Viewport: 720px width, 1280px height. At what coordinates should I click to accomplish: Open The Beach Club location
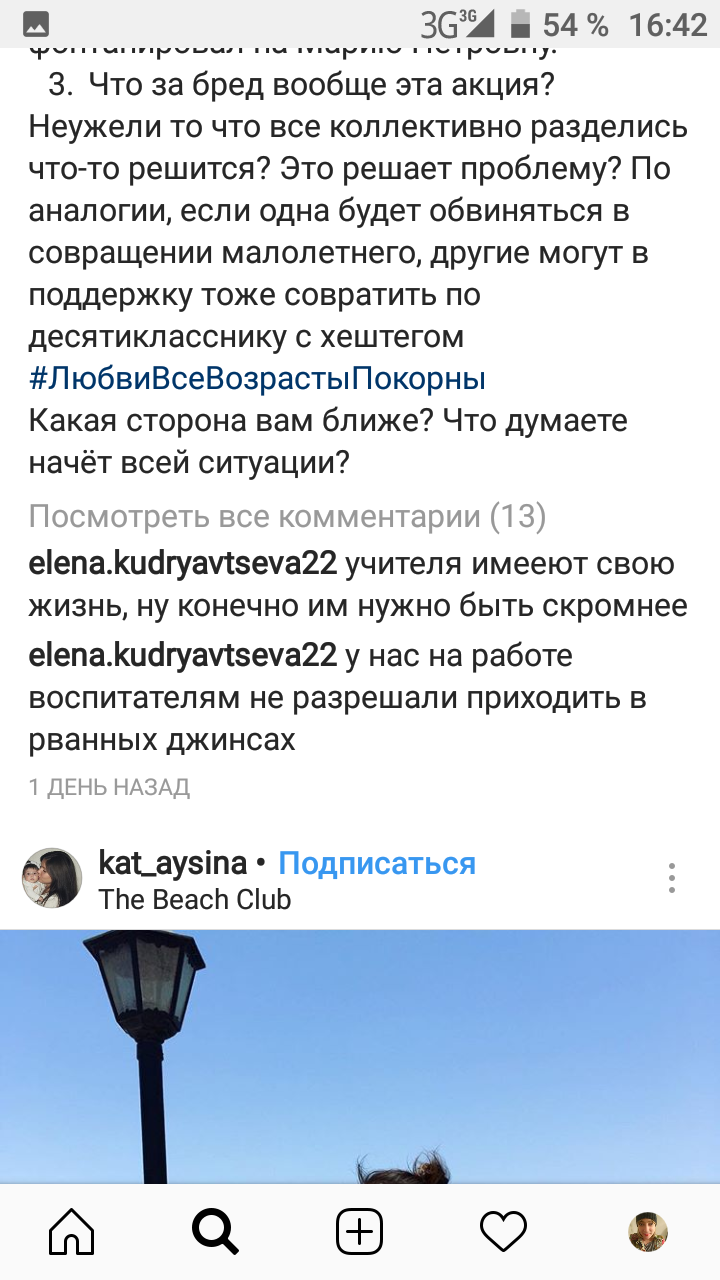(195, 899)
